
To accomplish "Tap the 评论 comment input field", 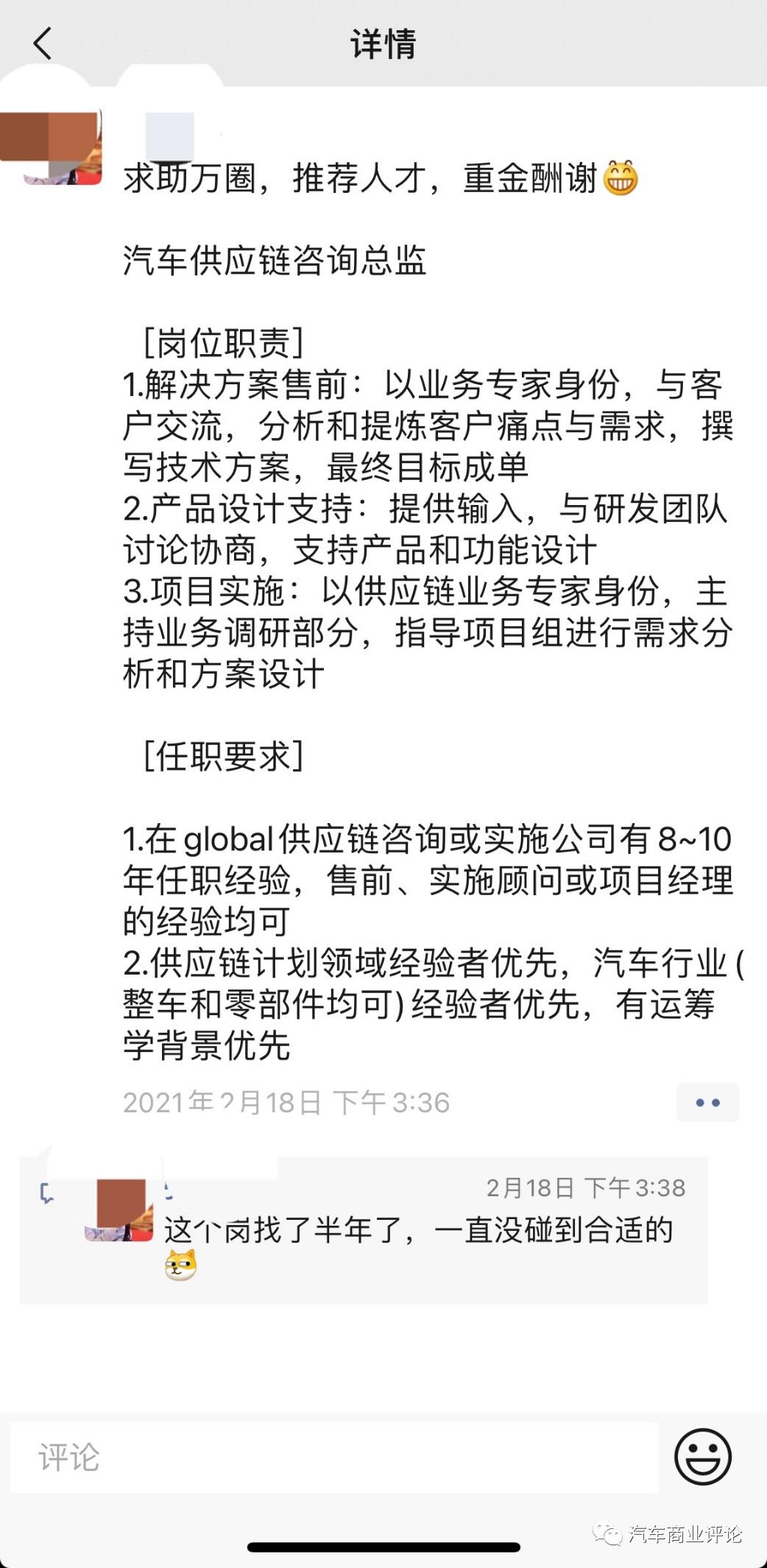I will pyautogui.click(x=333, y=1457).
